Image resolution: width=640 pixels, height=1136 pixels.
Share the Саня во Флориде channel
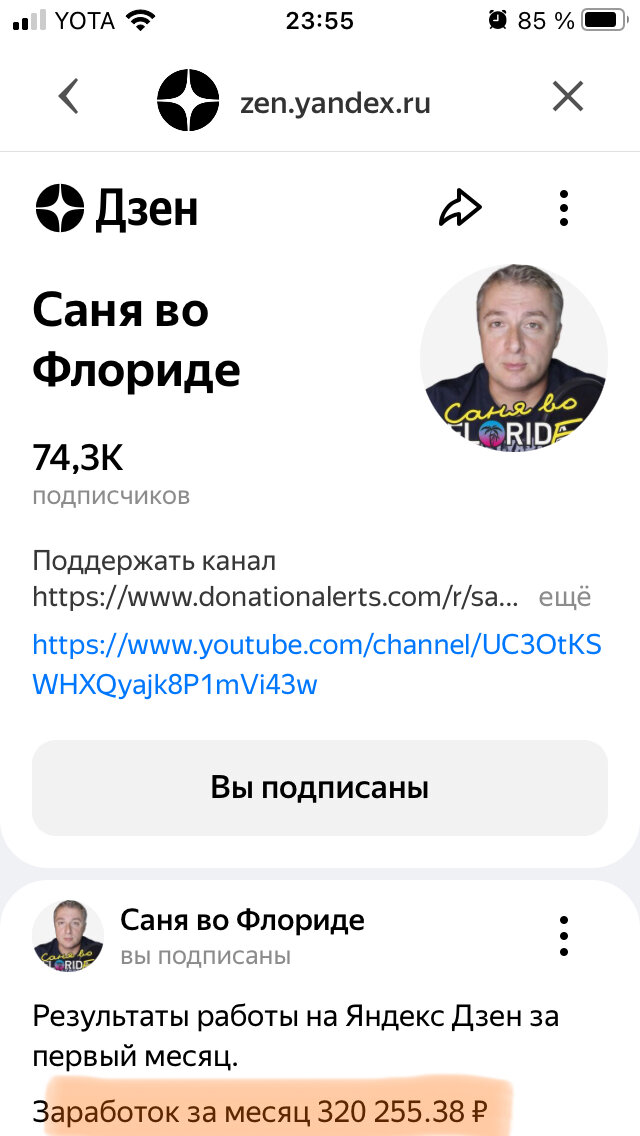click(460, 208)
